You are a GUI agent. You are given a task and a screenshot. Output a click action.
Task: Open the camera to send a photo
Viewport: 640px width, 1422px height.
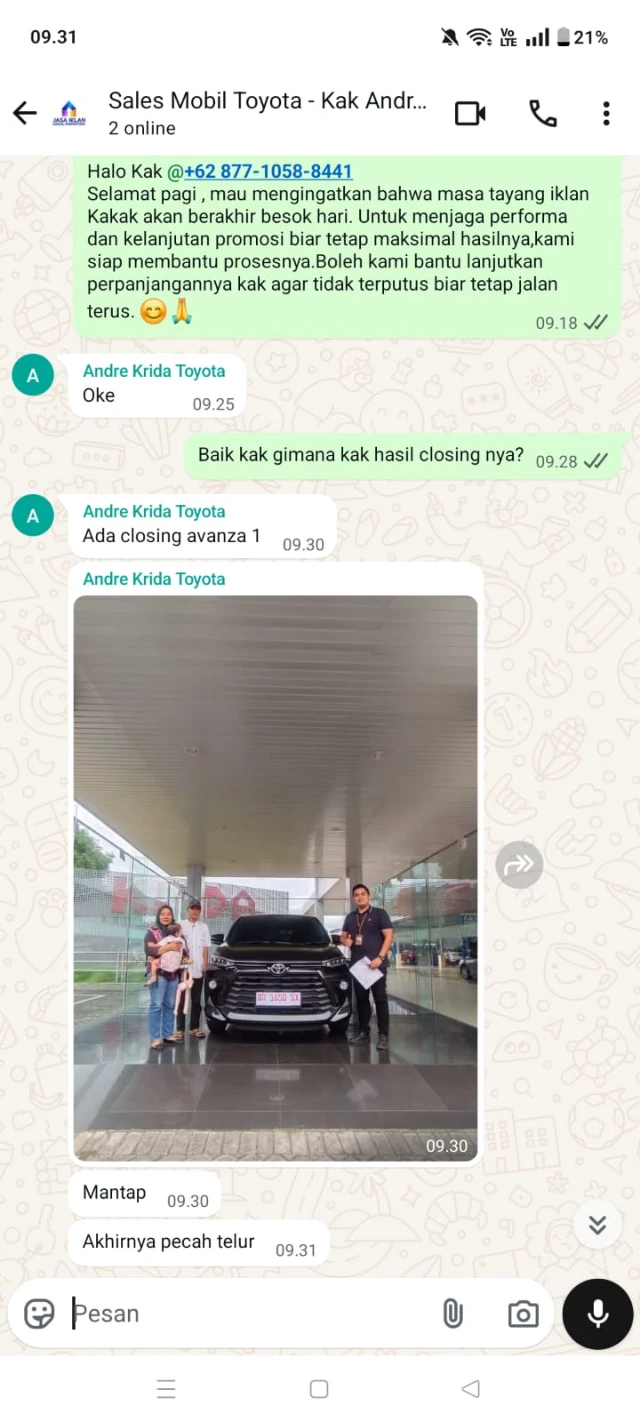(522, 1313)
